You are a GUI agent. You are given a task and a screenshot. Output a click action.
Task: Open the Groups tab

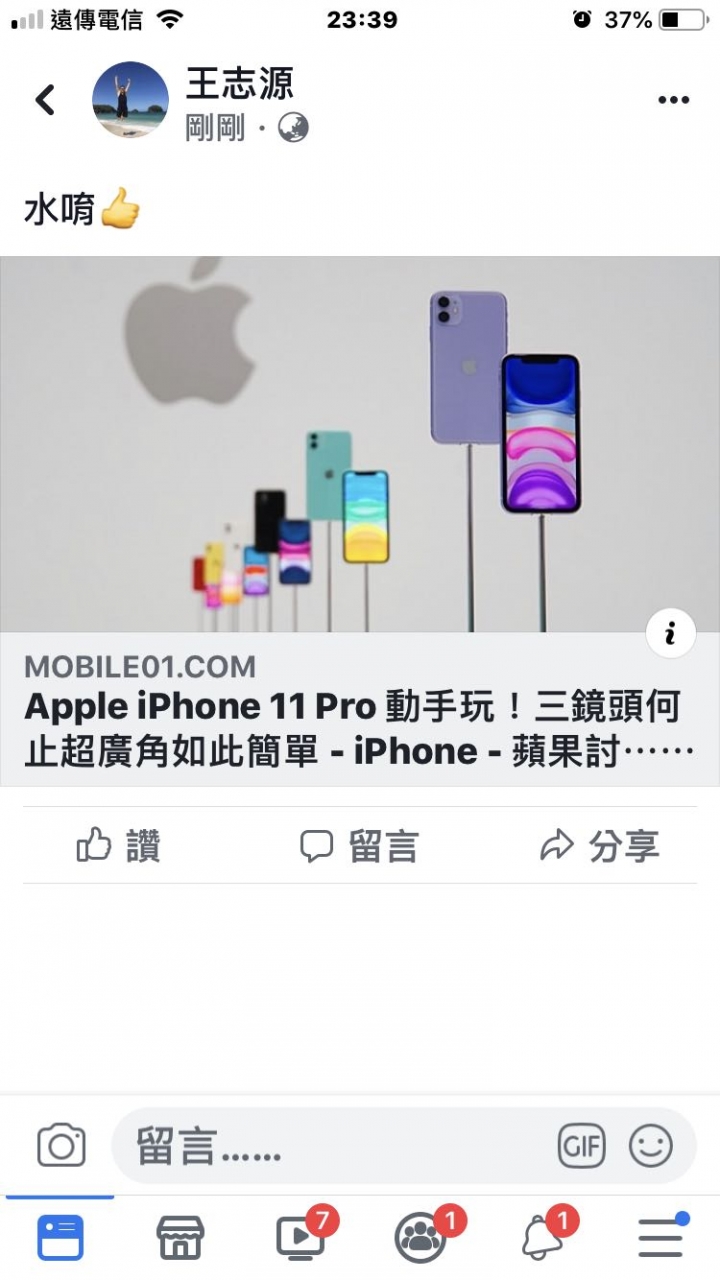[x=421, y=1238]
